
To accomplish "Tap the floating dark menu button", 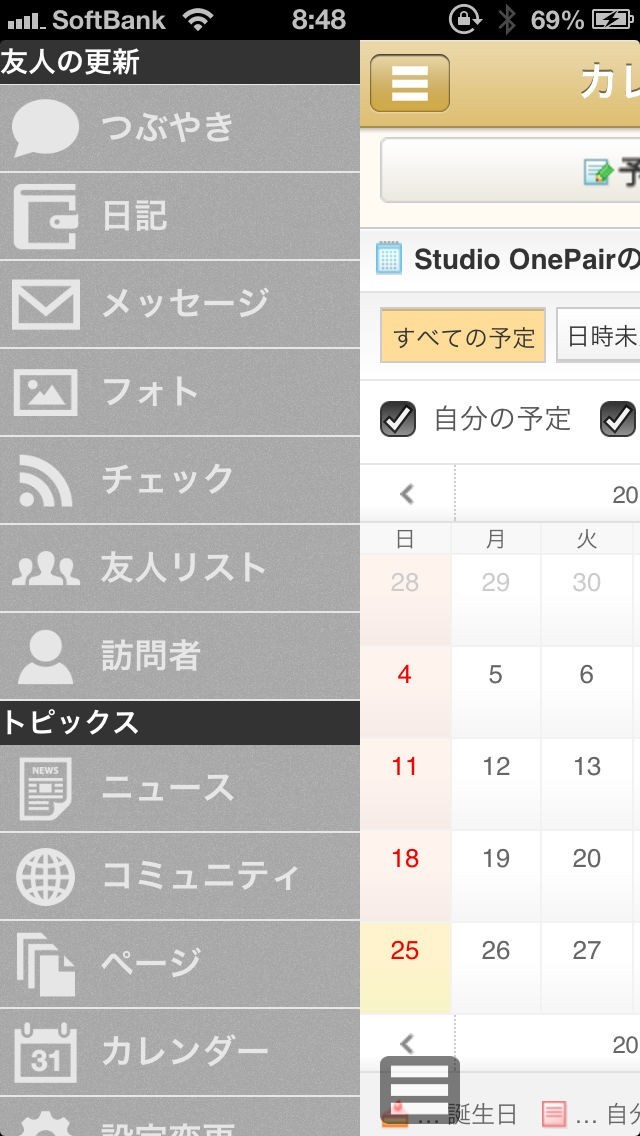I will click(x=420, y=1089).
